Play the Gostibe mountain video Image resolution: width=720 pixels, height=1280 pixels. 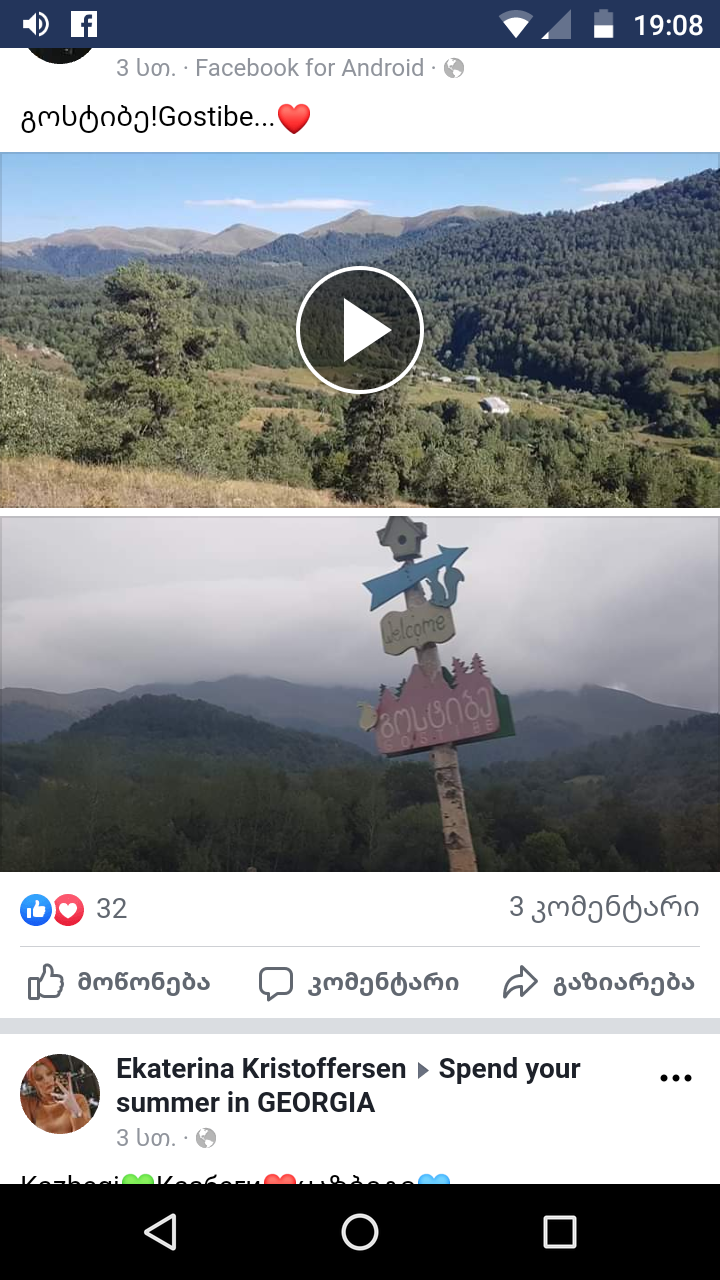360,330
